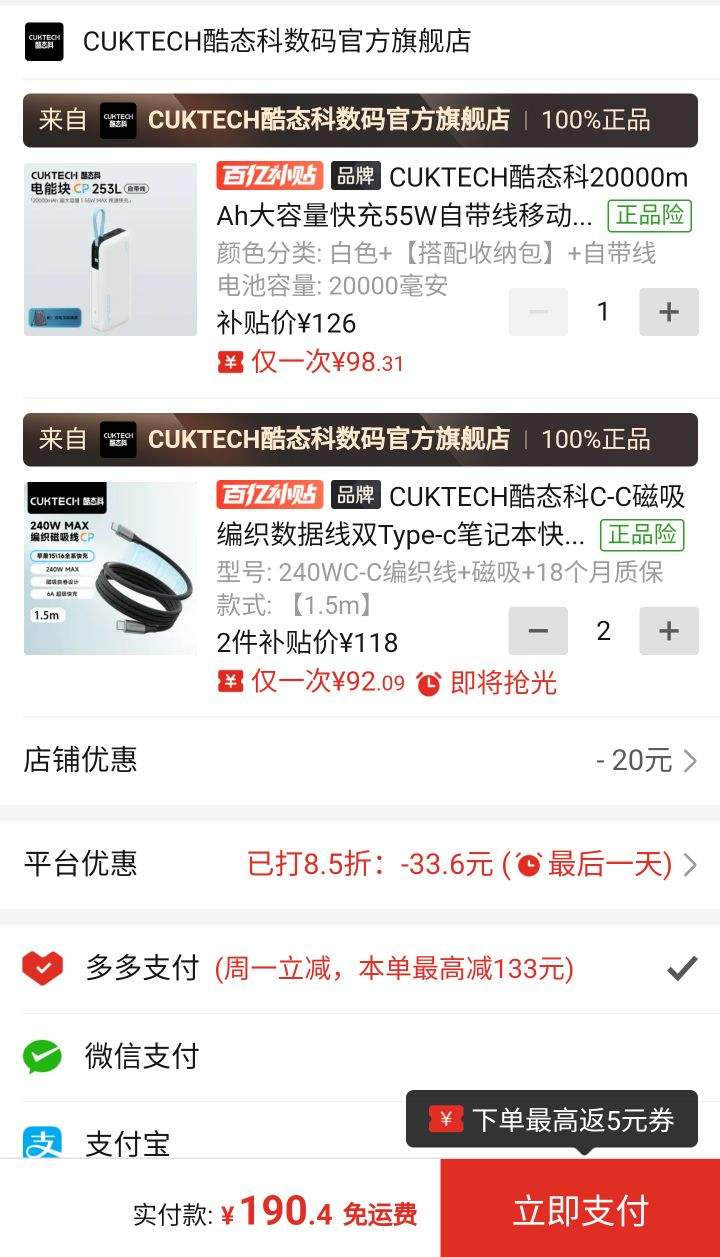Screen dimensions: 720x1257
Task: Click the red ¥ coupon icon near 仅一次¥98.31
Action: pyautogui.click(x=232, y=361)
